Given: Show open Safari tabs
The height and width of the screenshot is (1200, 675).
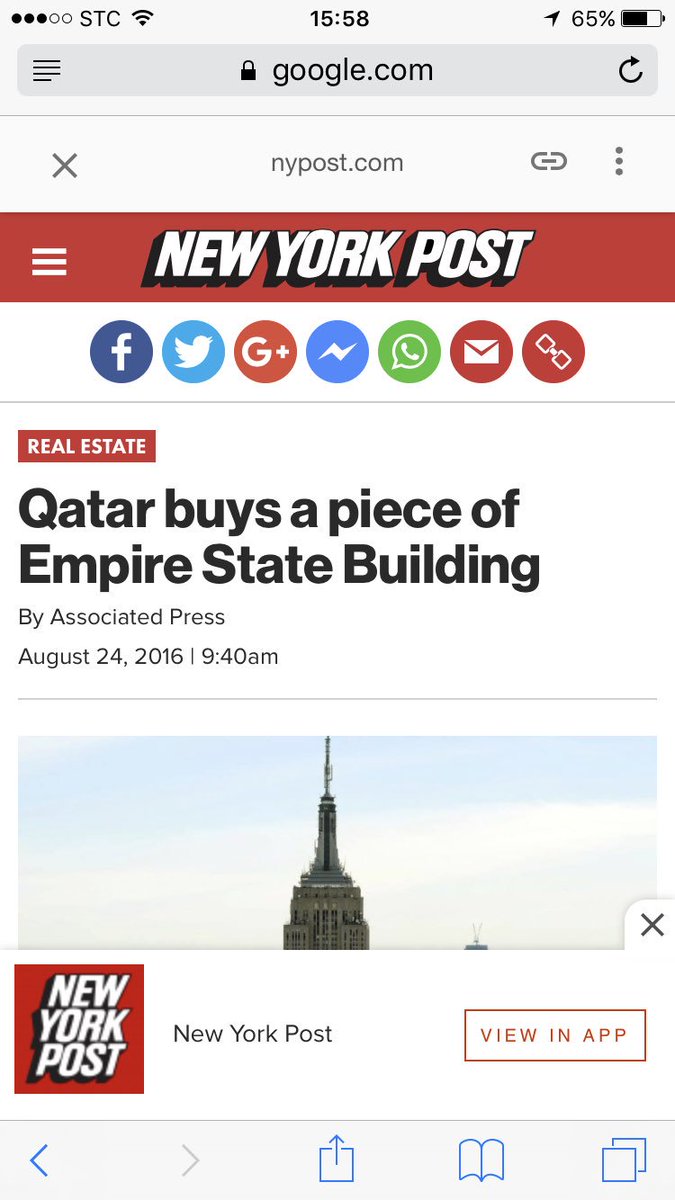Looking at the screenshot, I should (x=624, y=1160).
